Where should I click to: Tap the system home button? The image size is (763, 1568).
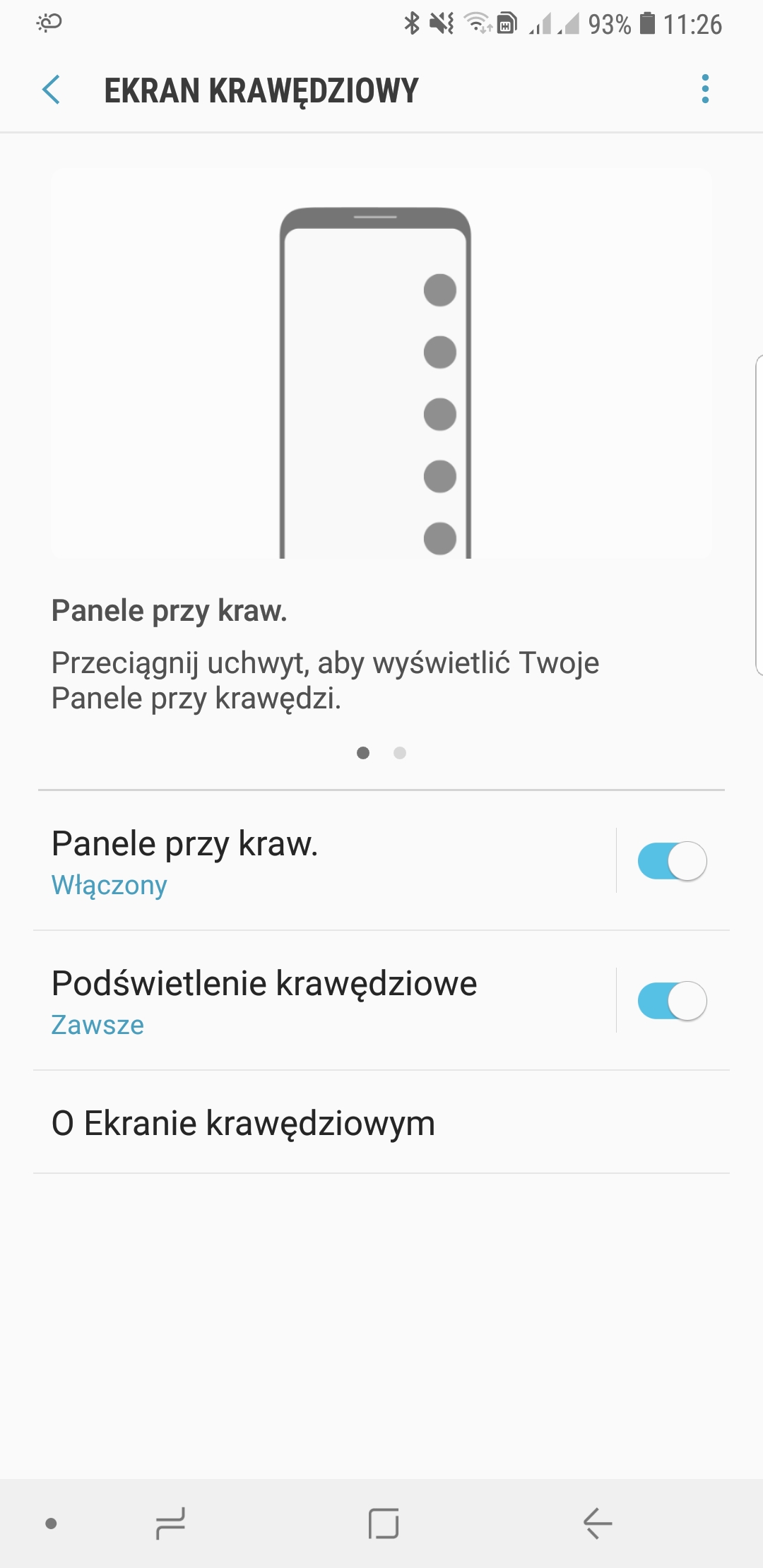click(384, 1524)
